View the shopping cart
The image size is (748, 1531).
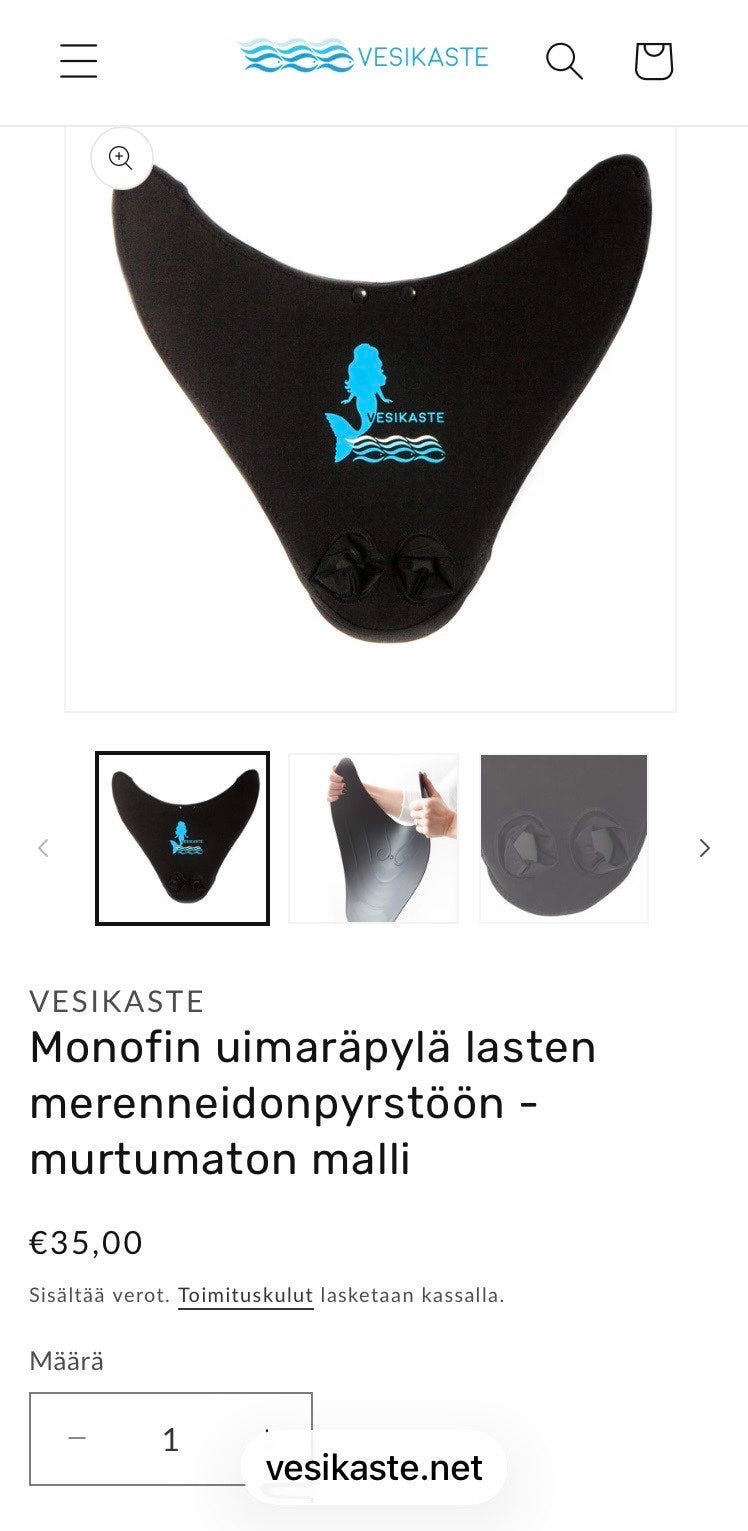(653, 61)
